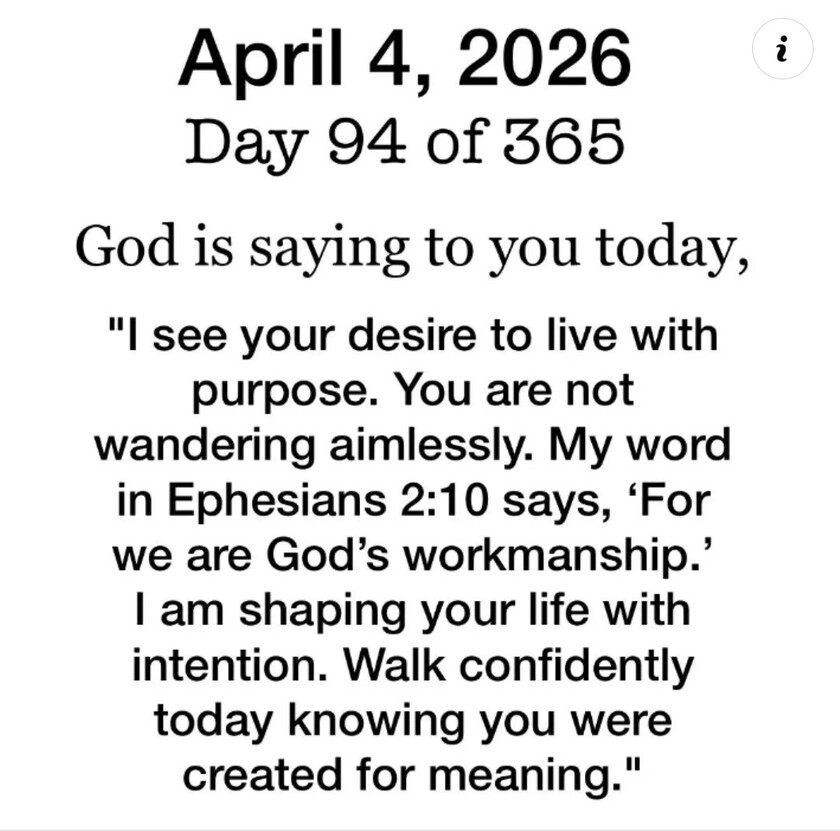This screenshot has width=840, height=831.
Task: Open the image info button
Action: (x=782, y=49)
